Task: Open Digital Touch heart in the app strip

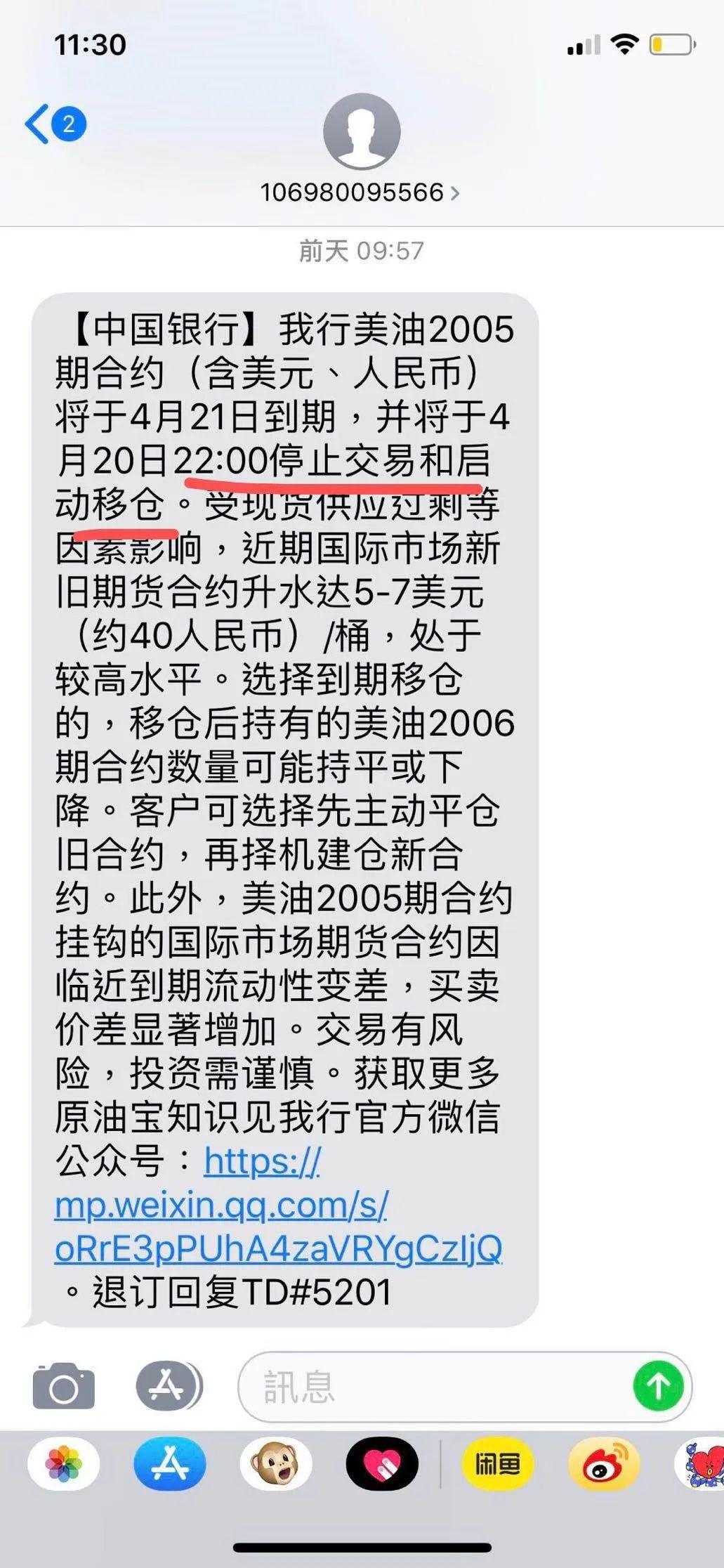Action: [x=383, y=1464]
